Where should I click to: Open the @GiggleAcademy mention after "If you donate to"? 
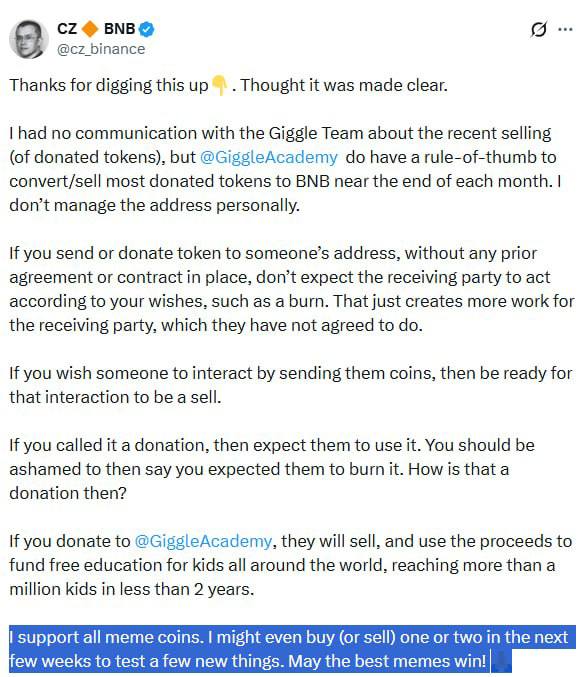pos(203,541)
